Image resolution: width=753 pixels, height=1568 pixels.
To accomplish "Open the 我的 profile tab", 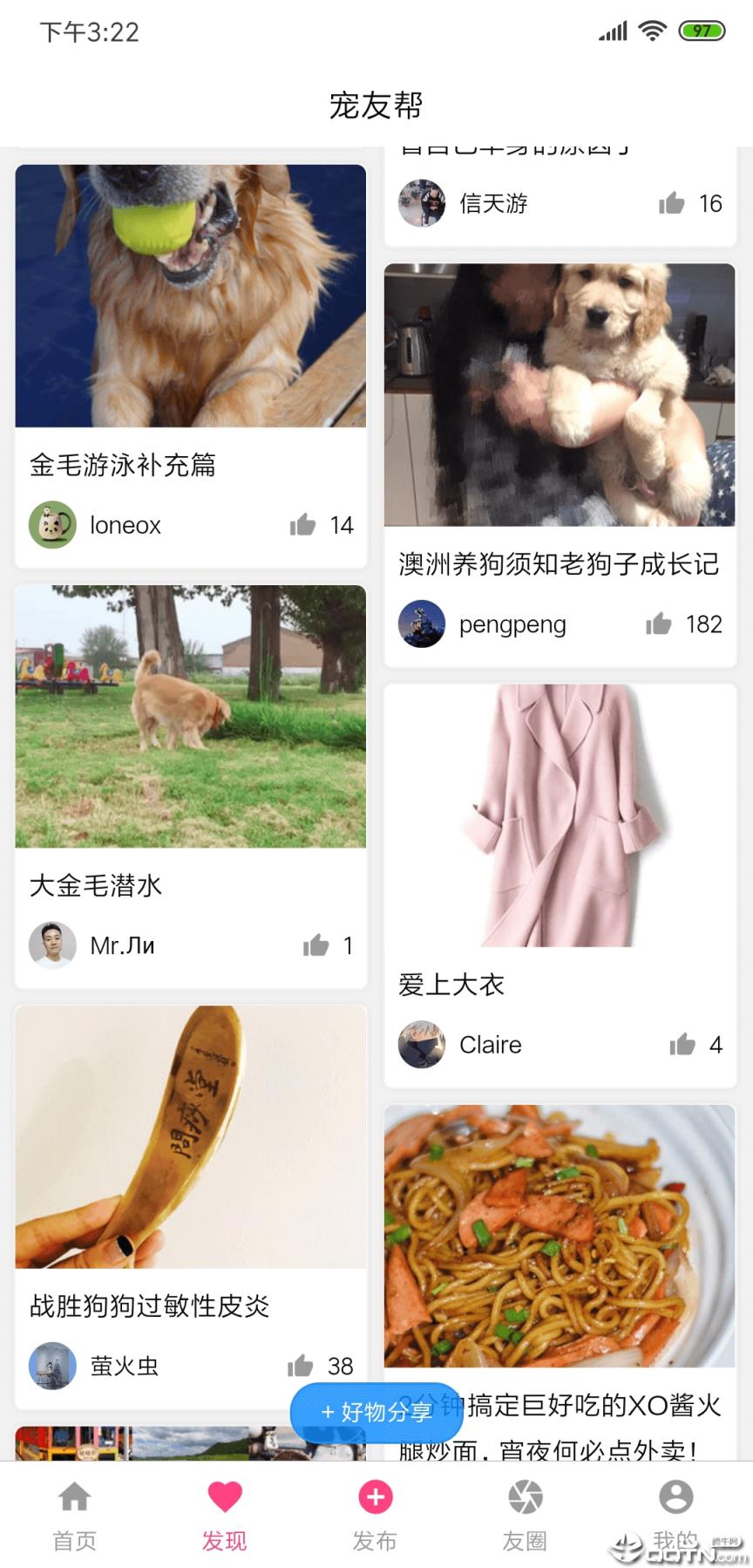I will 675,1516.
